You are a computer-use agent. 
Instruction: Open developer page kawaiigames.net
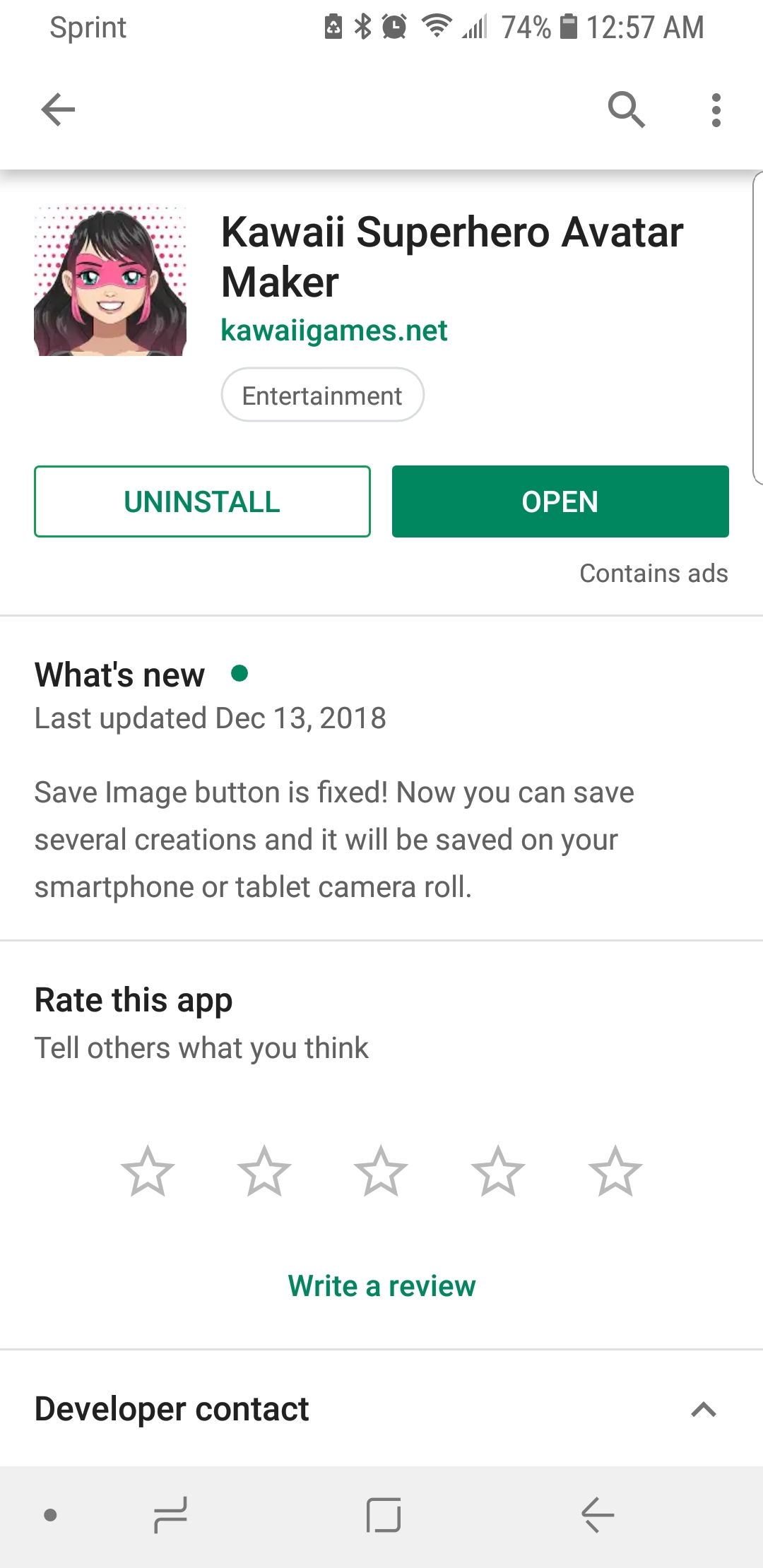pyautogui.click(x=334, y=330)
